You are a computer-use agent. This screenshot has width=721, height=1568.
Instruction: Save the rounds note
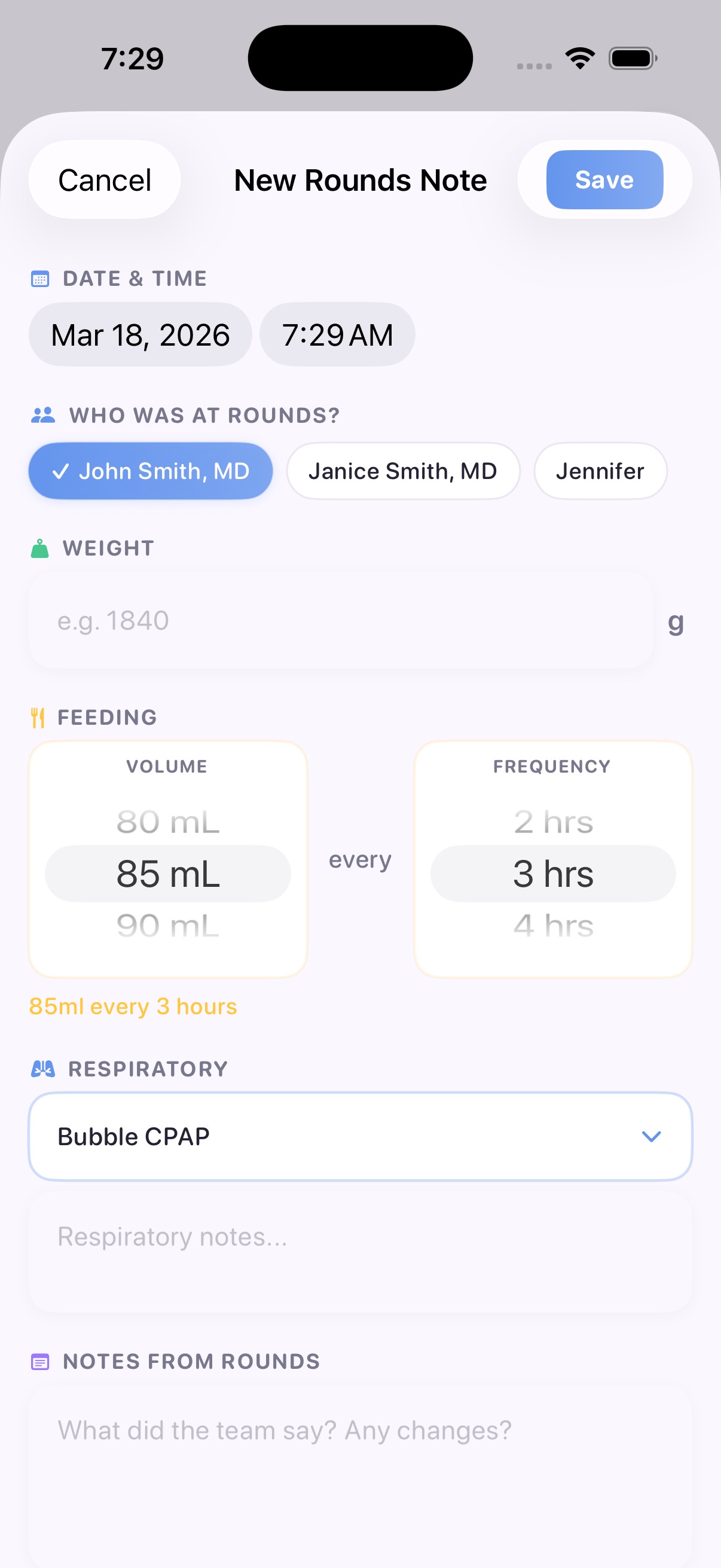pos(604,180)
